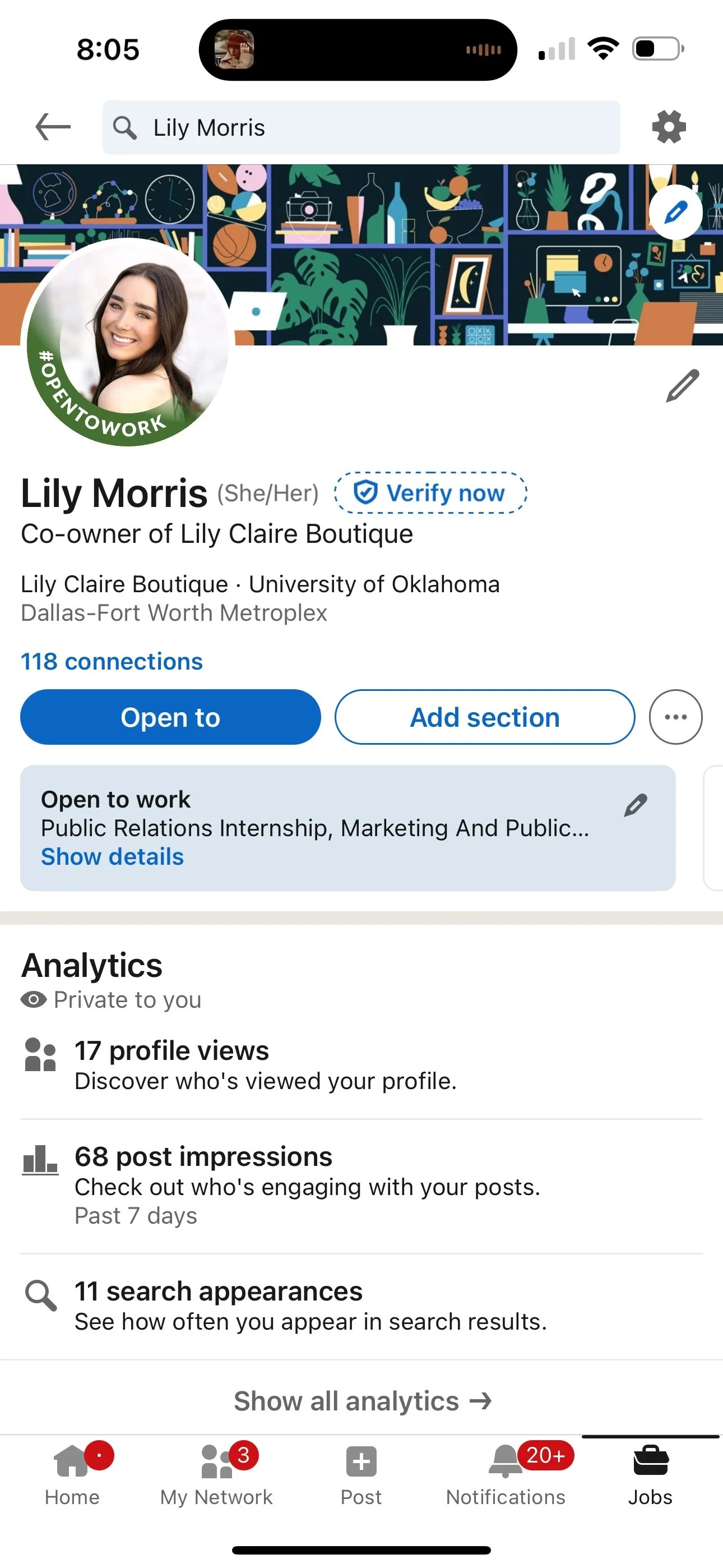Viewport: 723px width, 1568px height.
Task: Go back using the arrow icon
Action: [53, 127]
